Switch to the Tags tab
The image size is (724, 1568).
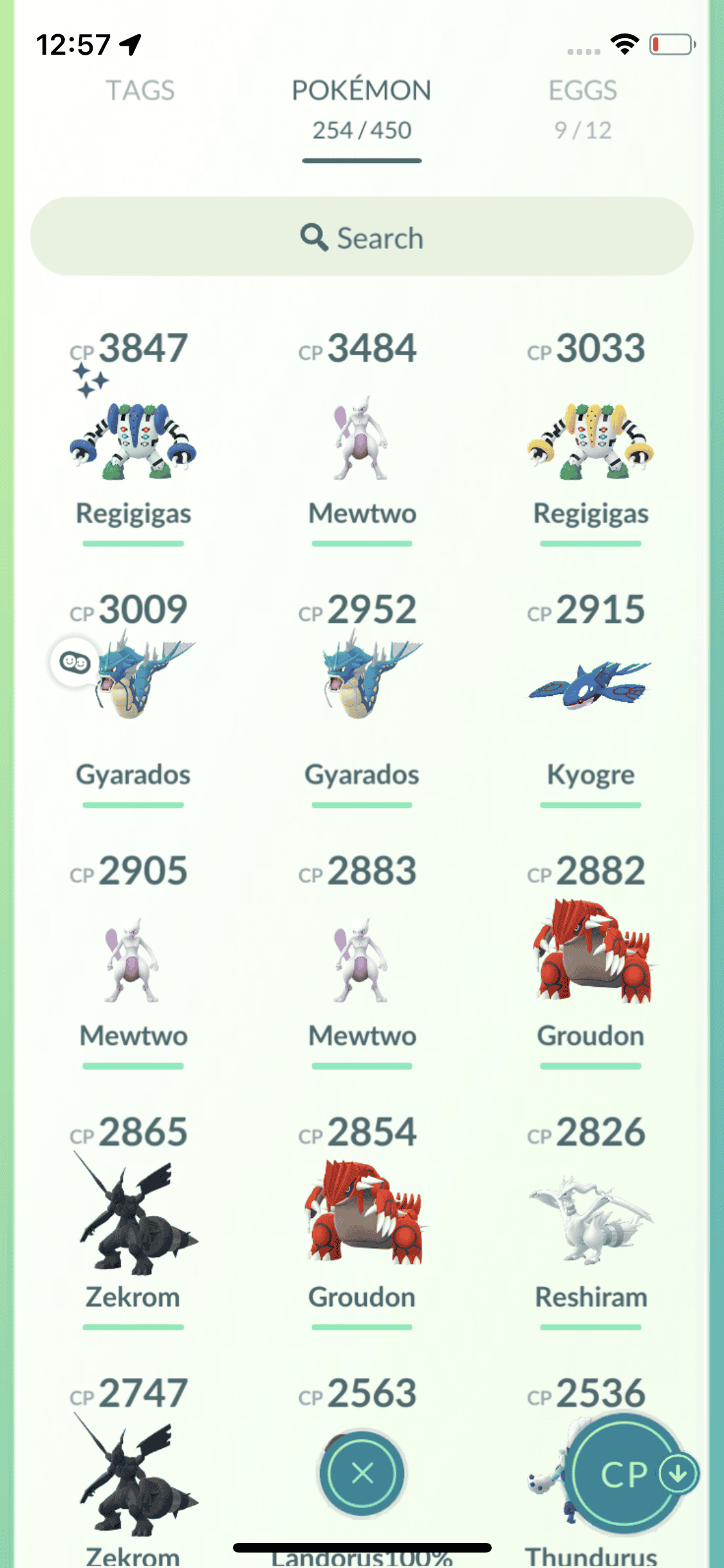pyautogui.click(x=140, y=91)
